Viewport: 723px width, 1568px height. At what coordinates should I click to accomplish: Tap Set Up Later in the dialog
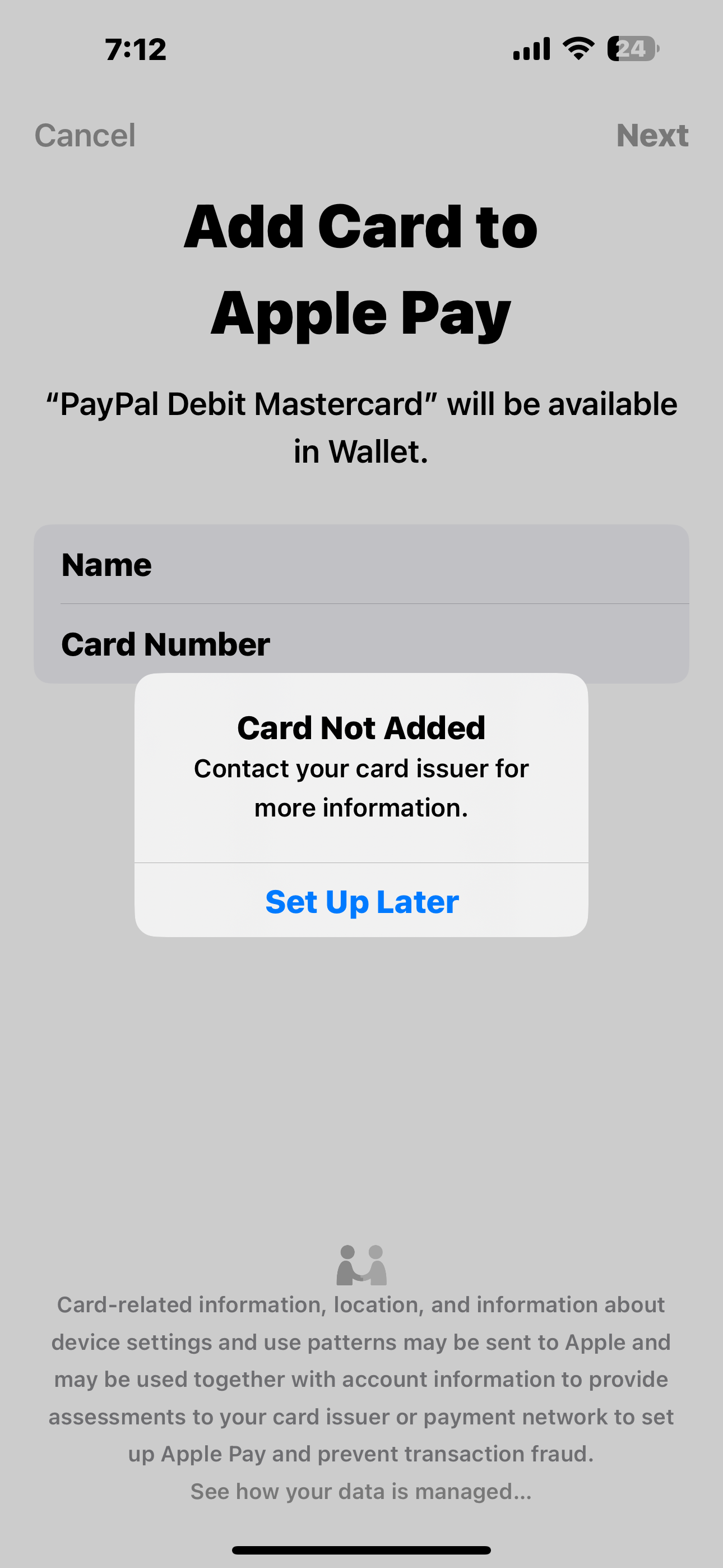point(361,901)
